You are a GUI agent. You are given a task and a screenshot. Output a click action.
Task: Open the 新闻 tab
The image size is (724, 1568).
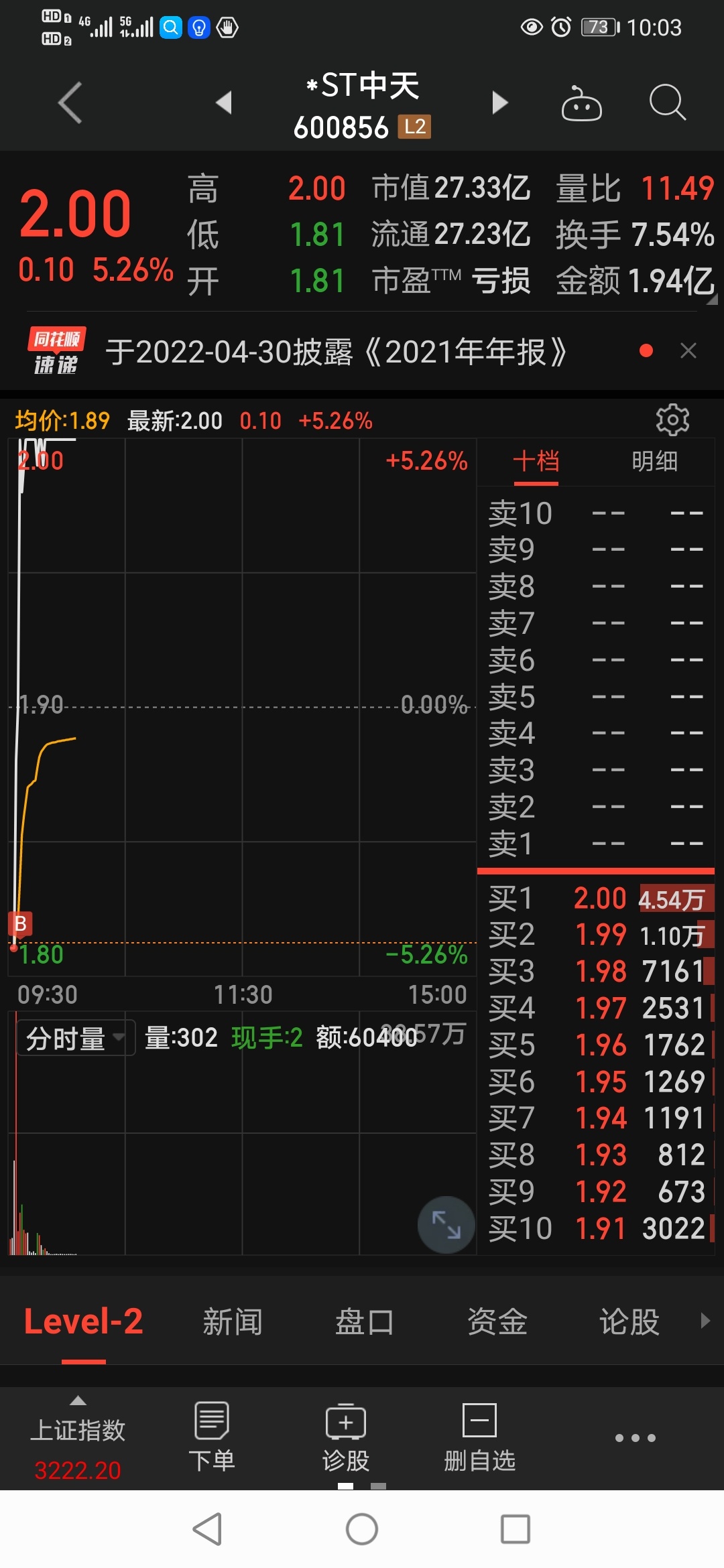[x=233, y=1322]
